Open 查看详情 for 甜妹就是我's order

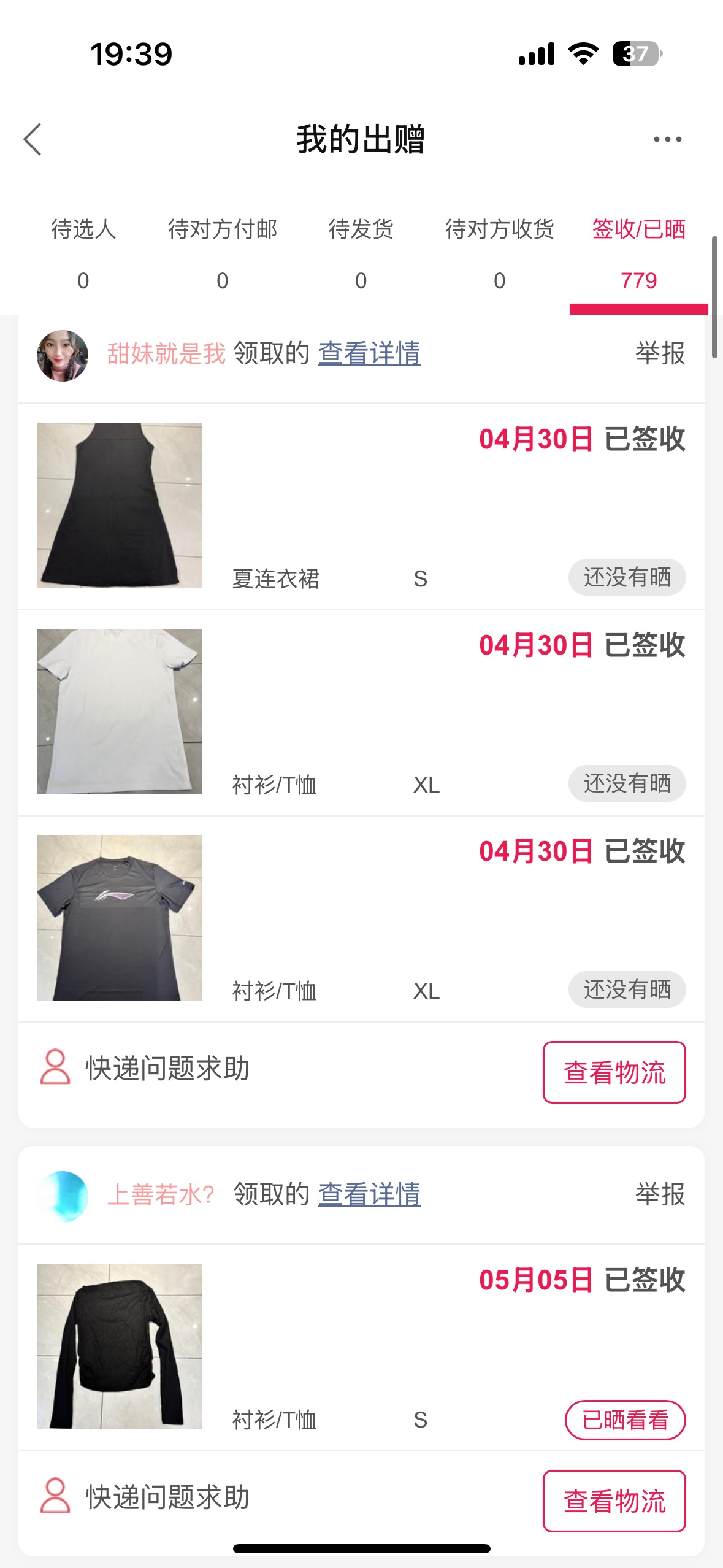pos(369,354)
